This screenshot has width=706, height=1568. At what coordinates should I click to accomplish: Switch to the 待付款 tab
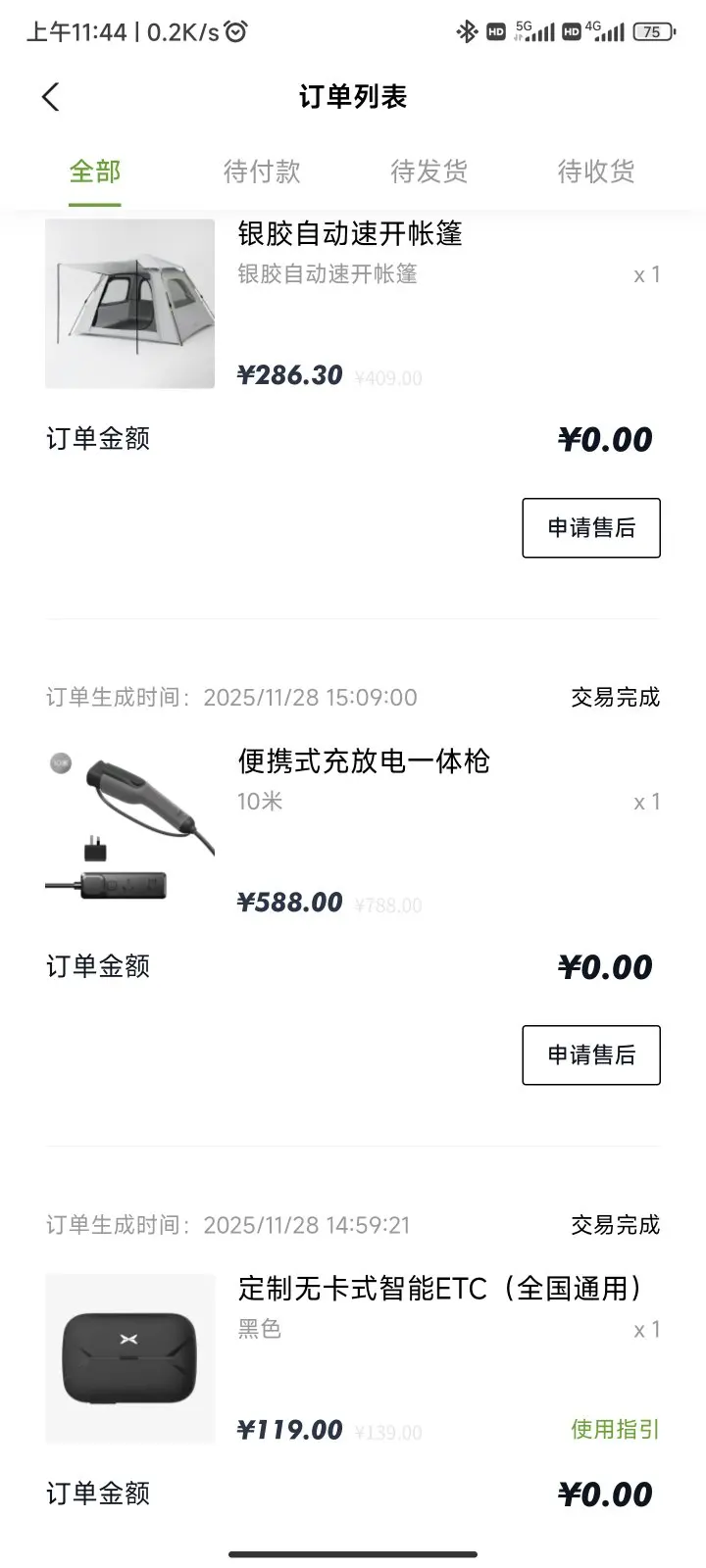pos(262,172)
